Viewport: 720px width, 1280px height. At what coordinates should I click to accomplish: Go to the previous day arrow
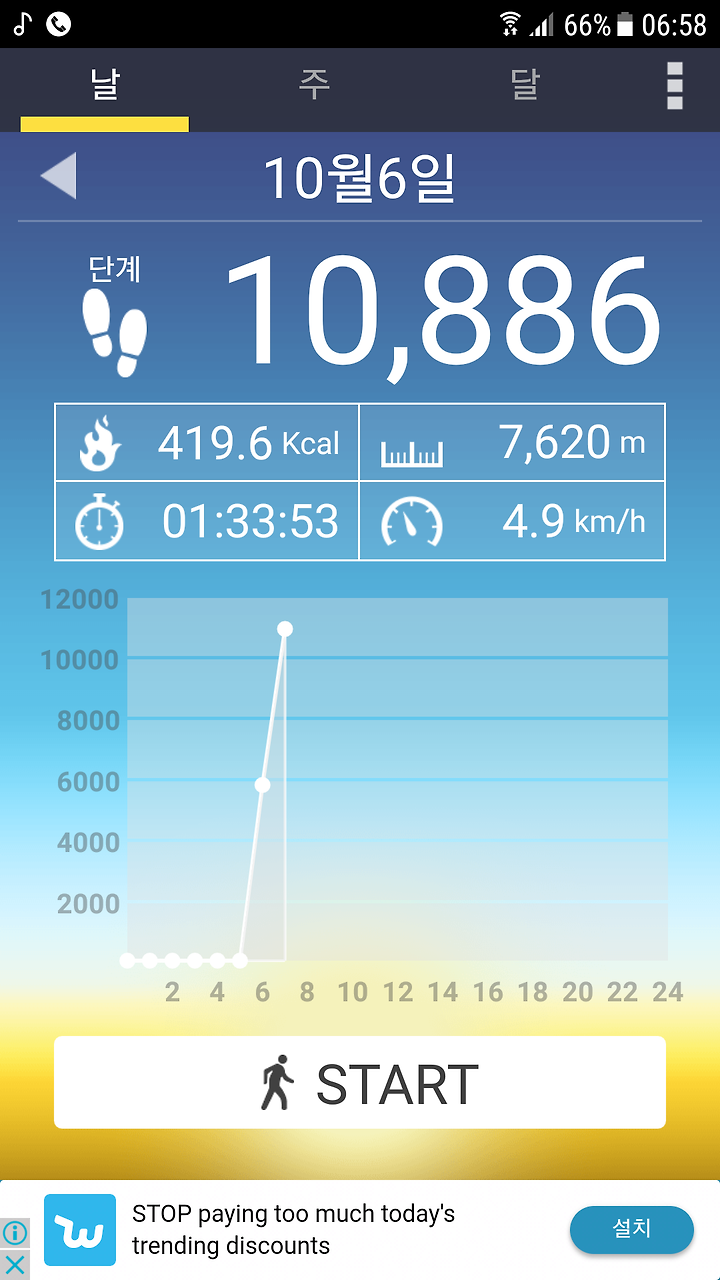58,177
